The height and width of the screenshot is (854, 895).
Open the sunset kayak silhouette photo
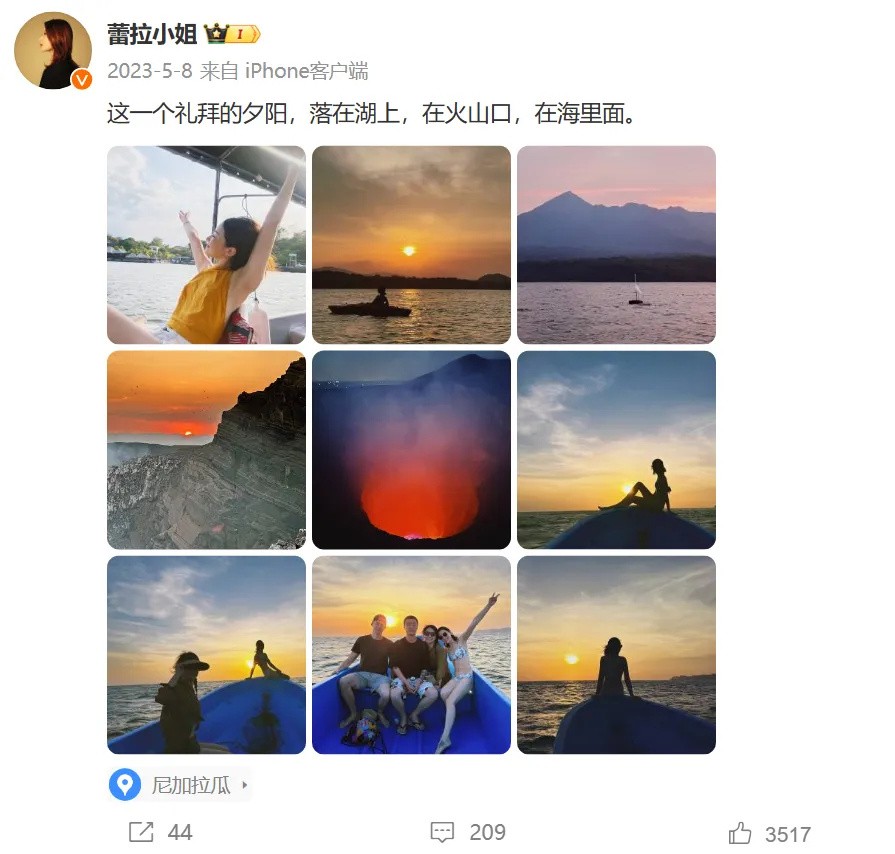[411, 245]
